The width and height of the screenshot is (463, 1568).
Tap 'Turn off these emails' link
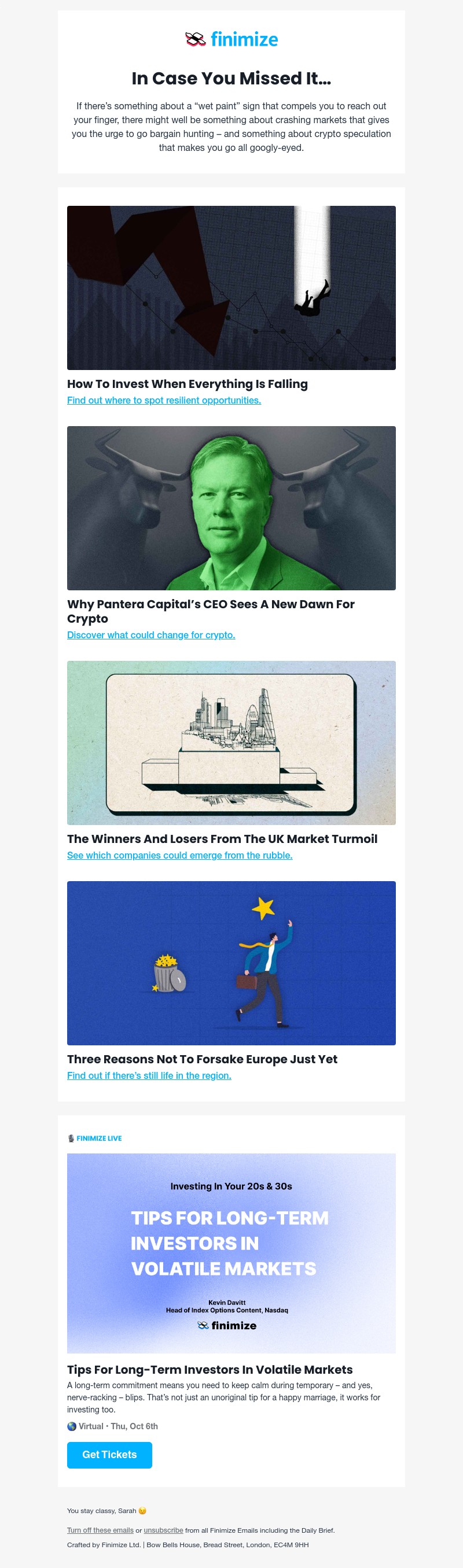click(x=100, y=1530)
